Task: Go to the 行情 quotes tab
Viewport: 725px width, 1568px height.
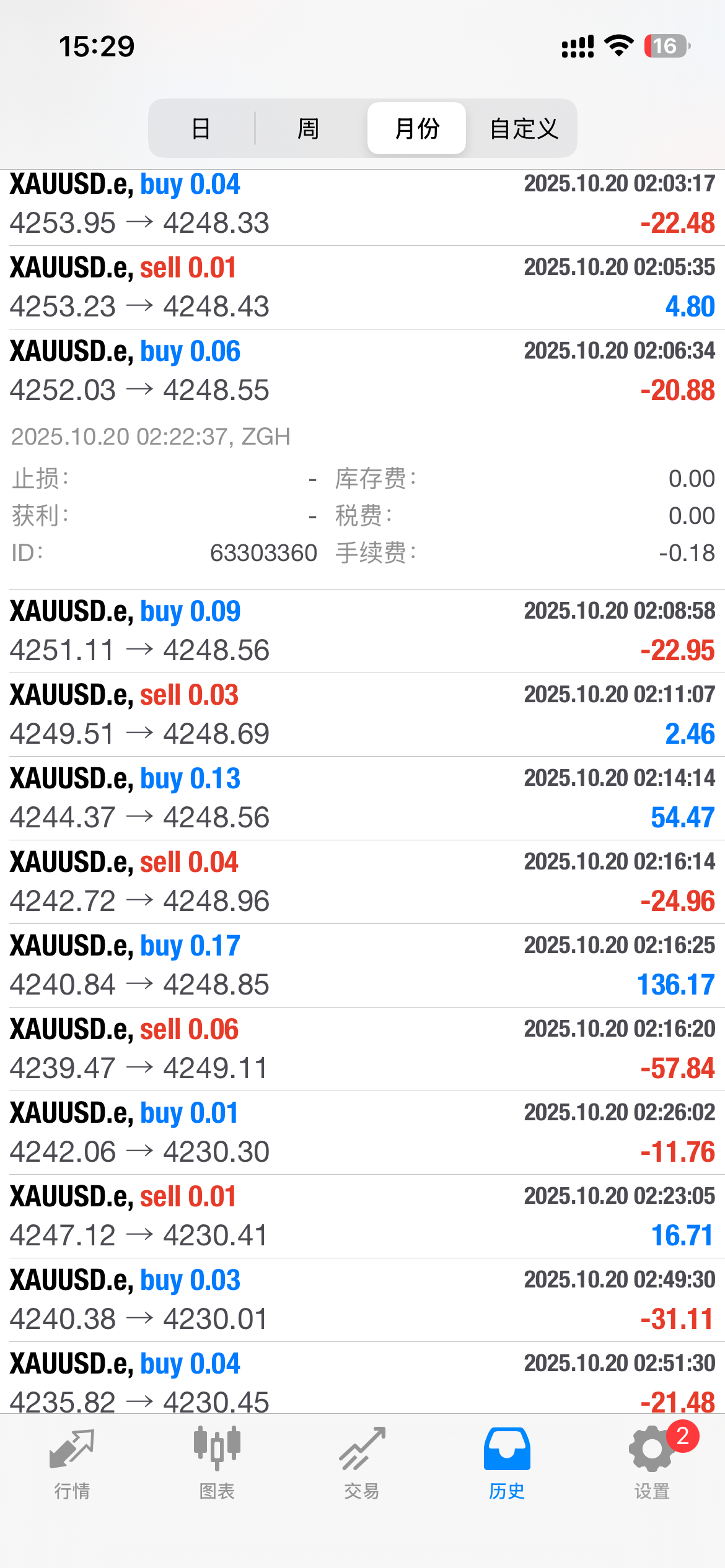Action: click(72, 1463)
